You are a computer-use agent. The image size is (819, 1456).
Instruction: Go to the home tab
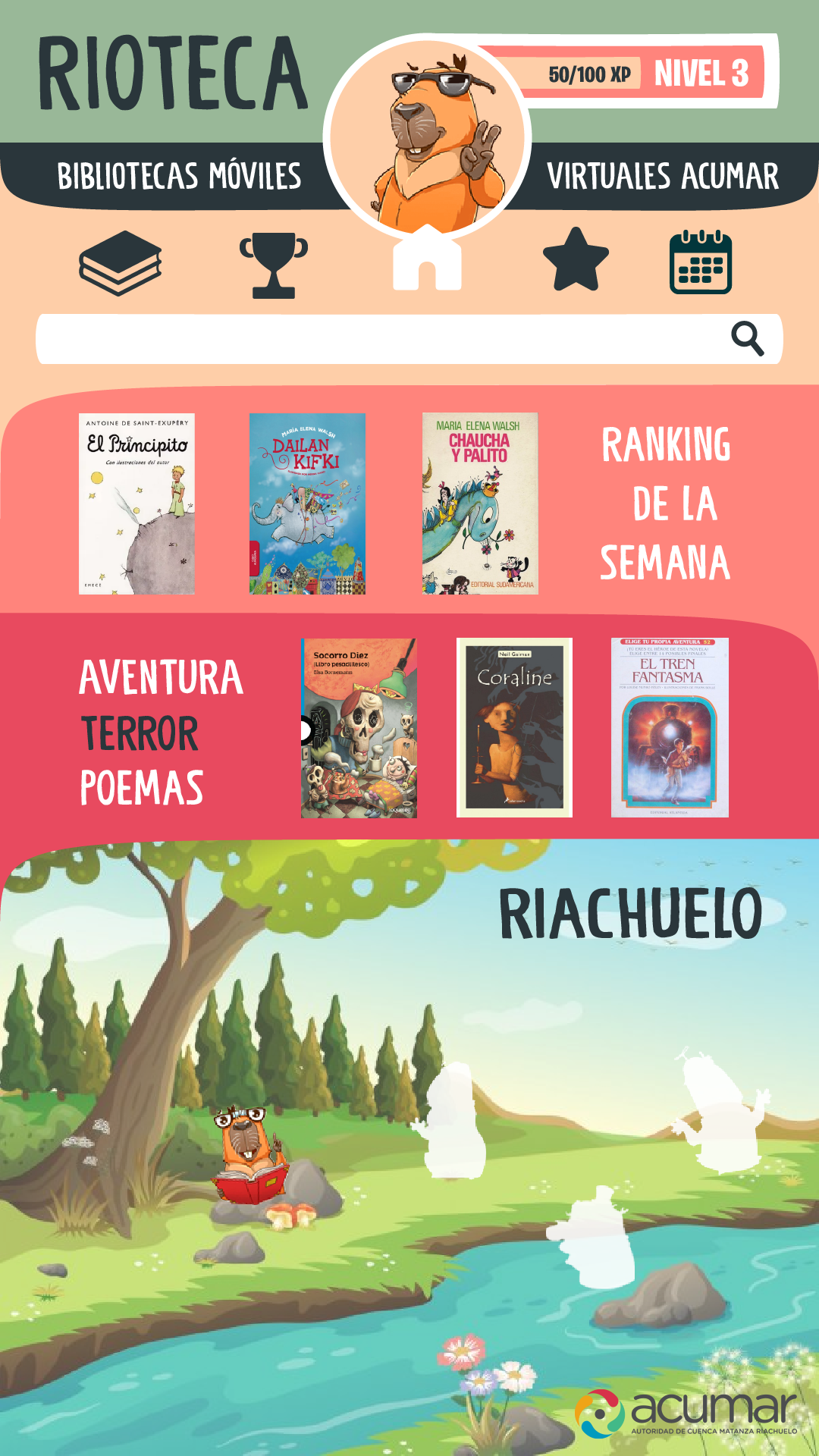pos(427,259)
